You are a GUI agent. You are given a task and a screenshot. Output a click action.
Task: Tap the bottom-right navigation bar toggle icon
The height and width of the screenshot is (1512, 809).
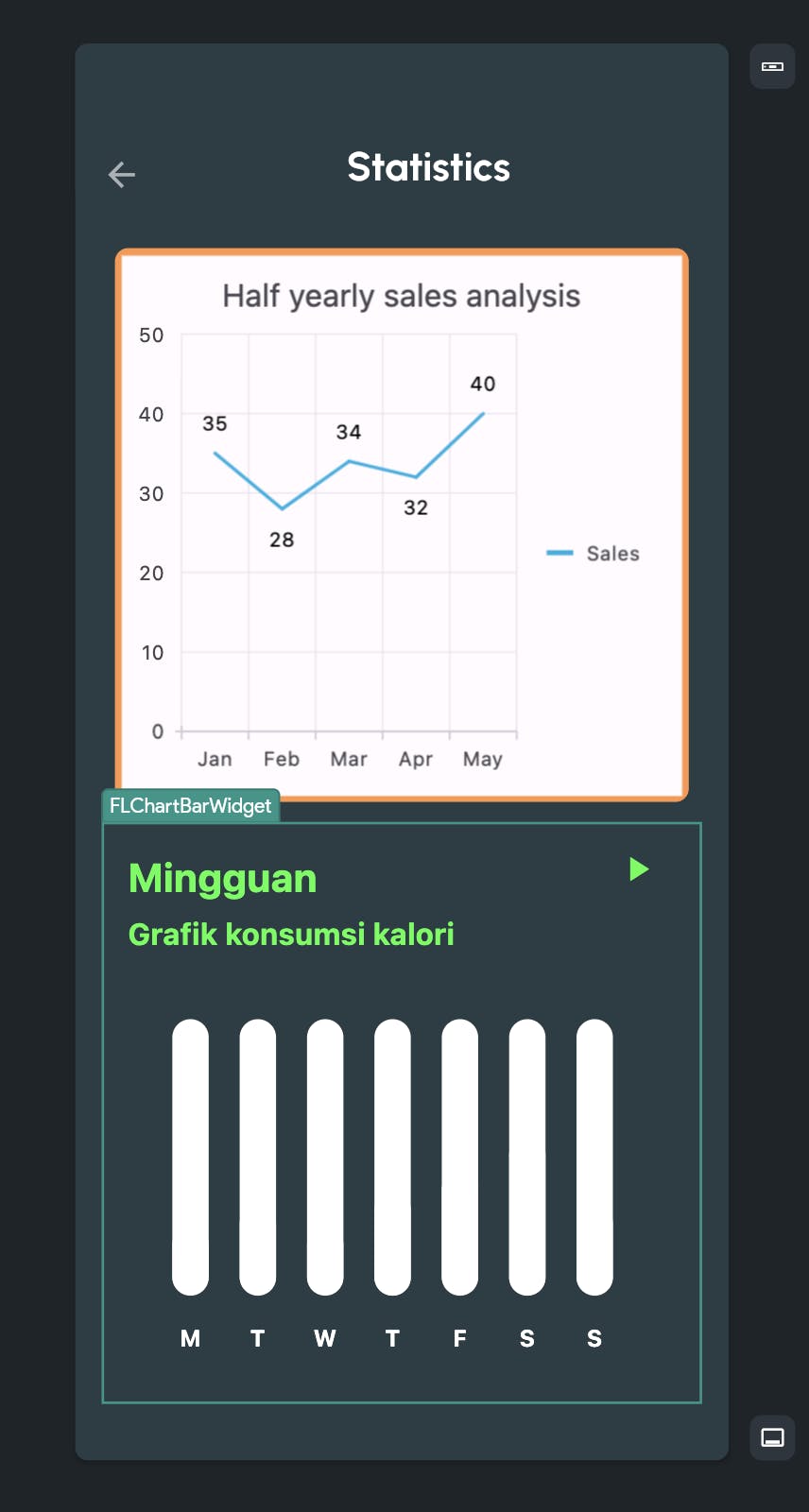pyautogui.click(x=772, y=1437)
